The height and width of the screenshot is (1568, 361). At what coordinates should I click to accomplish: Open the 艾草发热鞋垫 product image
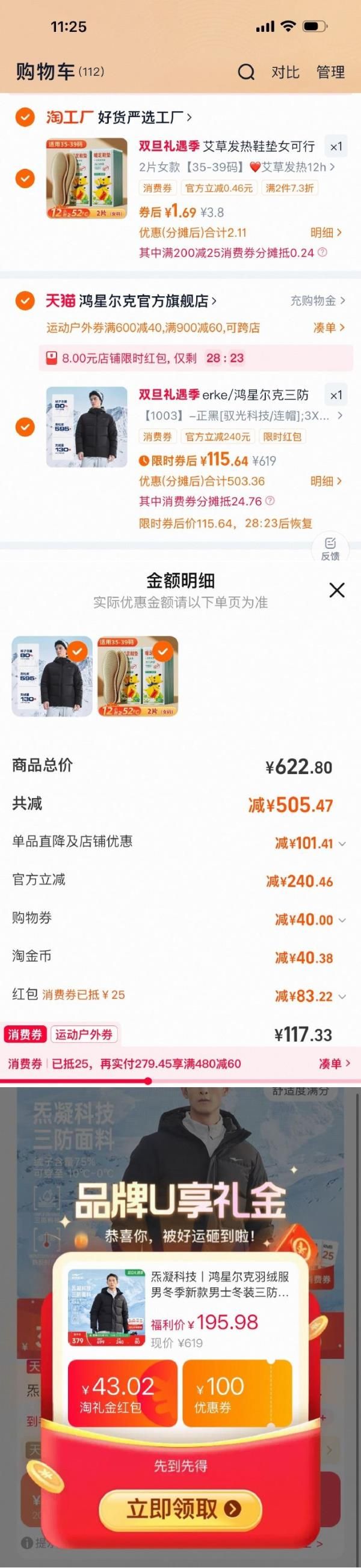pyautogui.click(x=87, y=178)
